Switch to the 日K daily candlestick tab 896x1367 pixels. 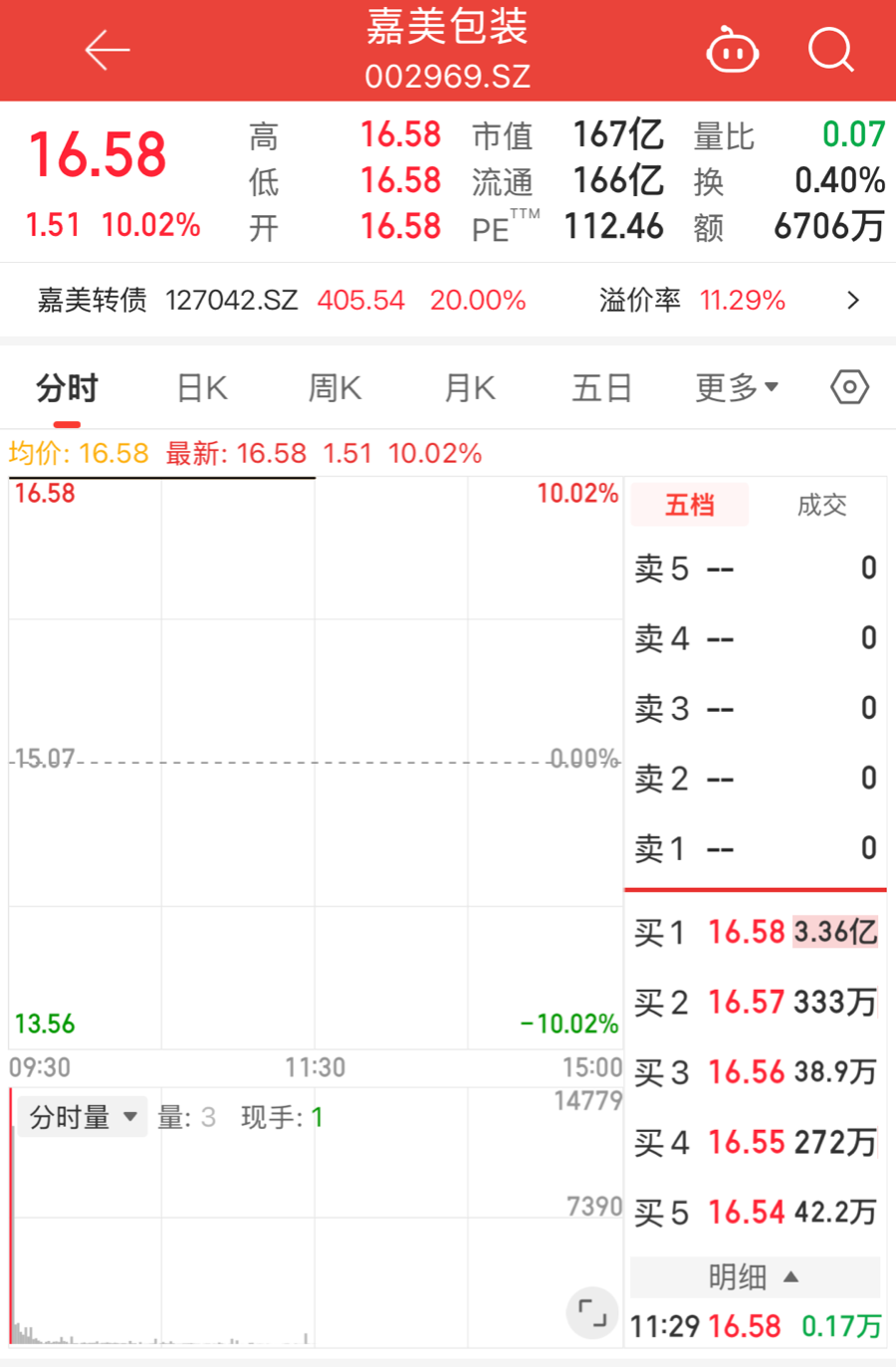pos(200,387)
